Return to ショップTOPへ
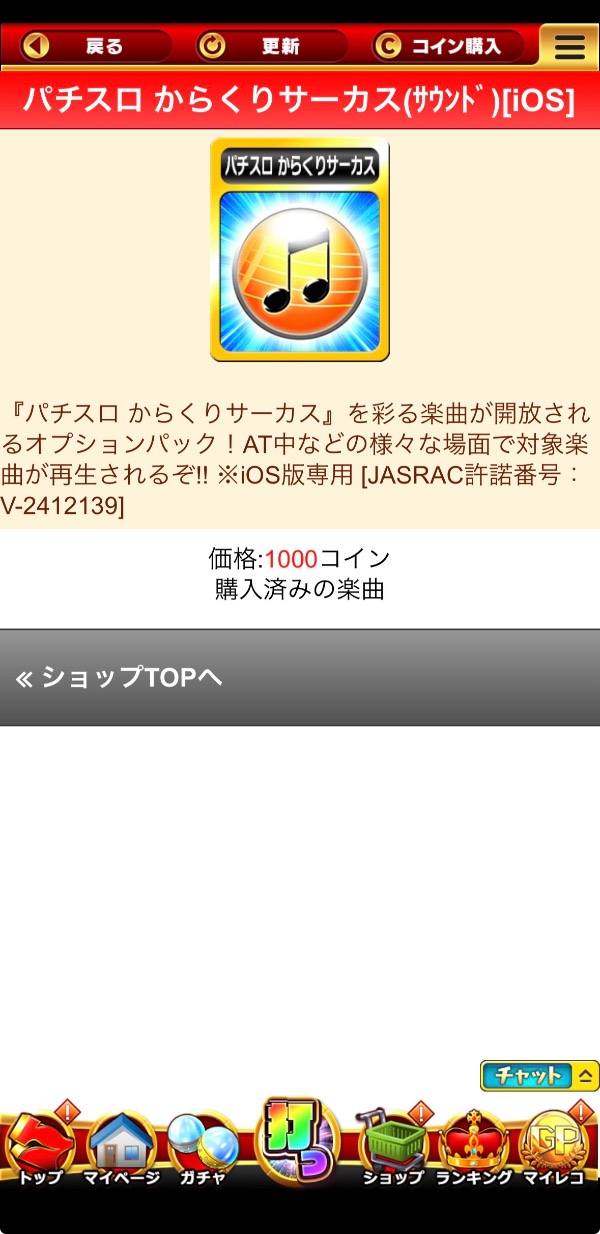Viewport: 600px width, 1234px height. point(300,678)
